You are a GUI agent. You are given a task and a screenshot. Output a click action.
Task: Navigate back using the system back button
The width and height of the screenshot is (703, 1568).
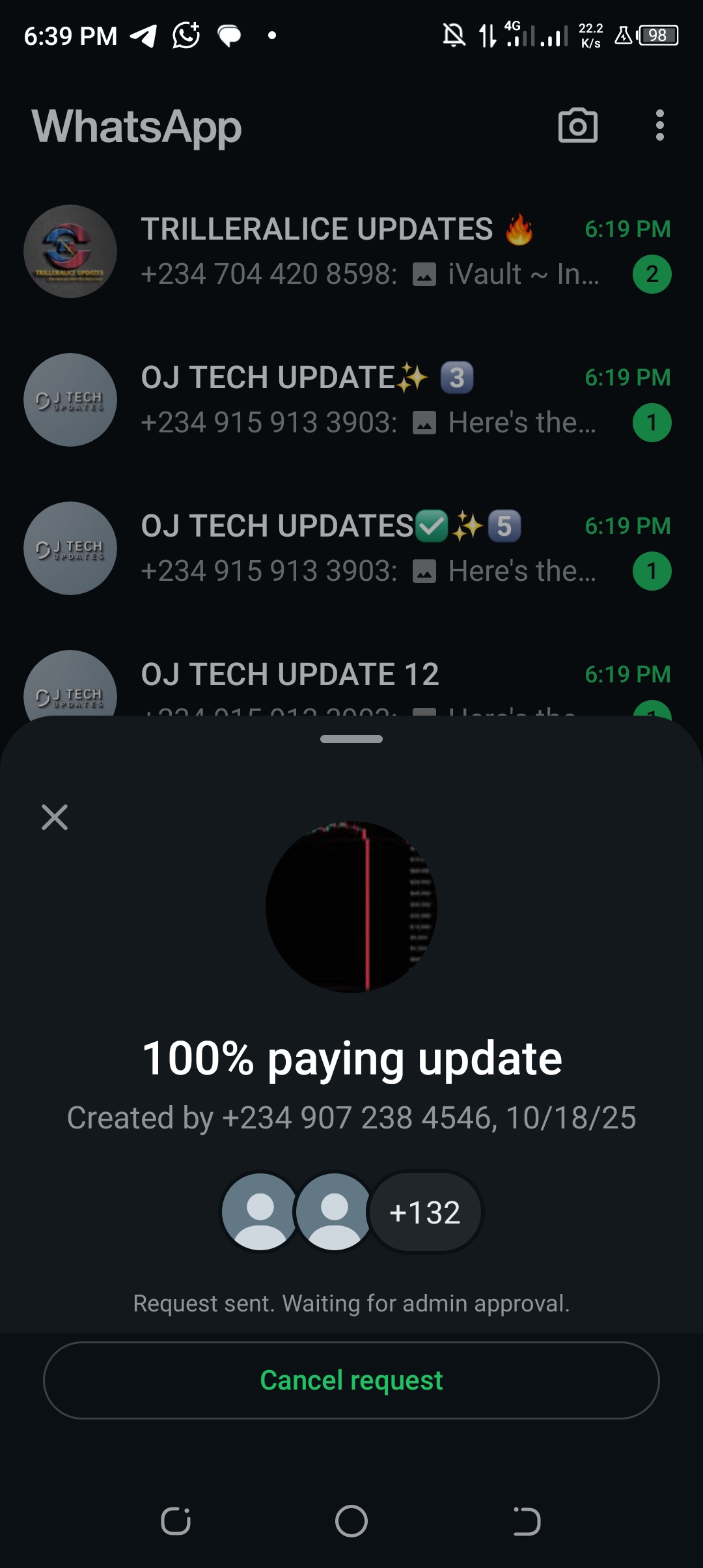click(527, 1522)
